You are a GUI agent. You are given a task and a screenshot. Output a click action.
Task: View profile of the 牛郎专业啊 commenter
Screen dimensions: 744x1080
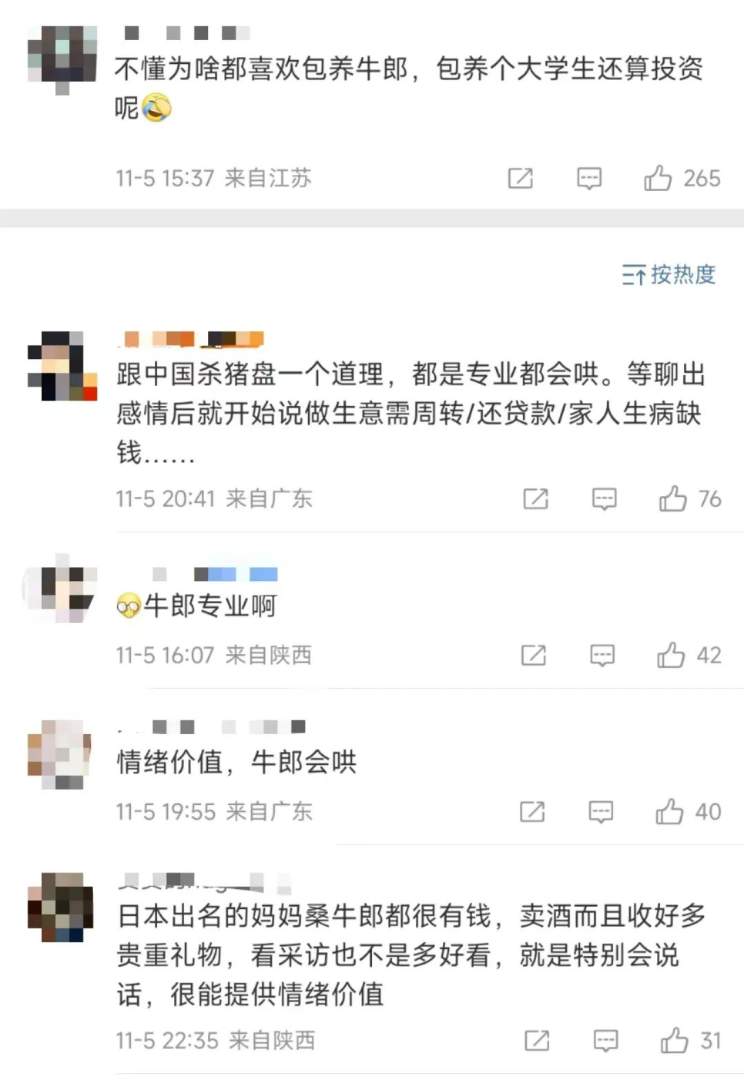[x=60, y=592]
